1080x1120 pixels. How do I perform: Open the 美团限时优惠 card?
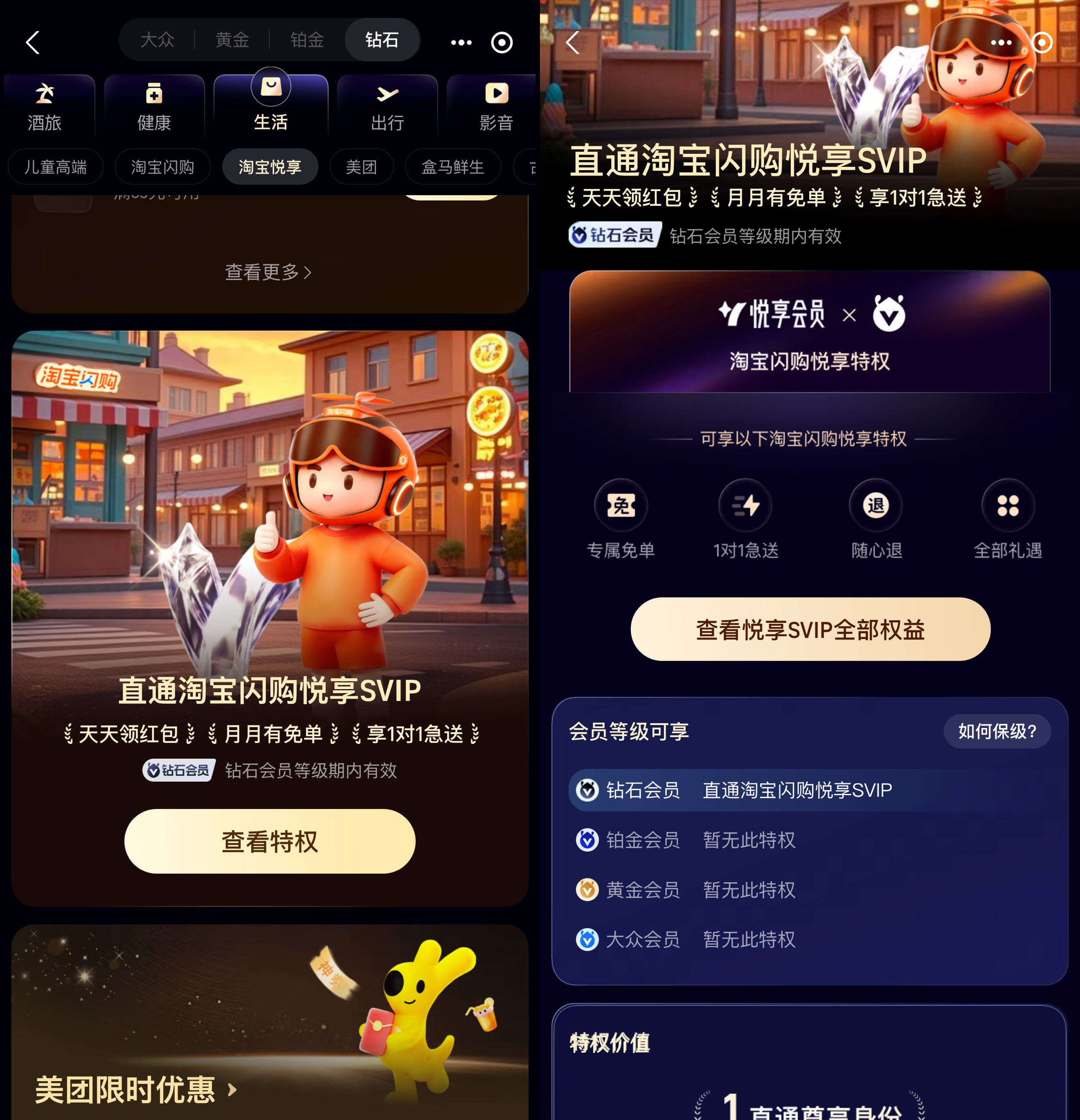136,1089
